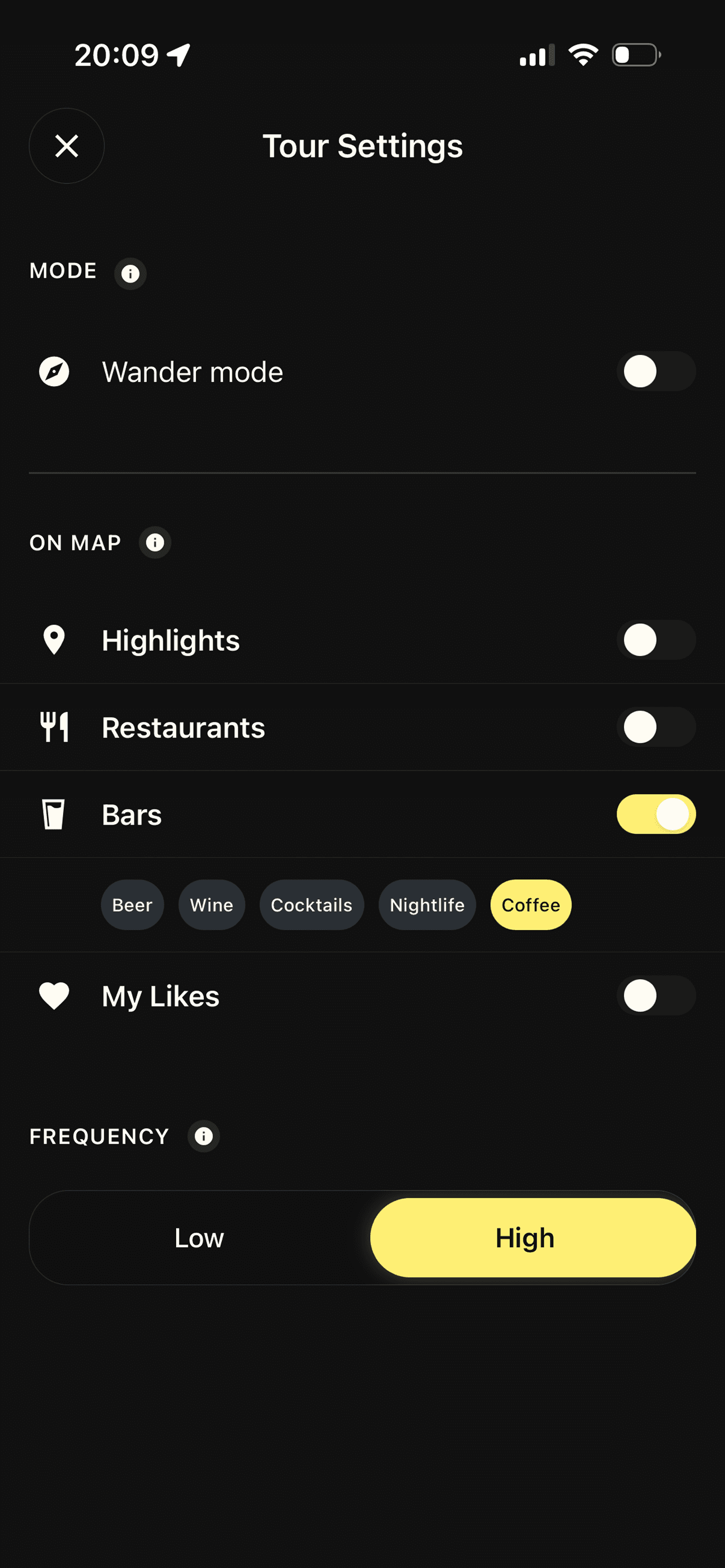
Task: Turn on the My Likes toggle
Action: click(x=656, y=996)
